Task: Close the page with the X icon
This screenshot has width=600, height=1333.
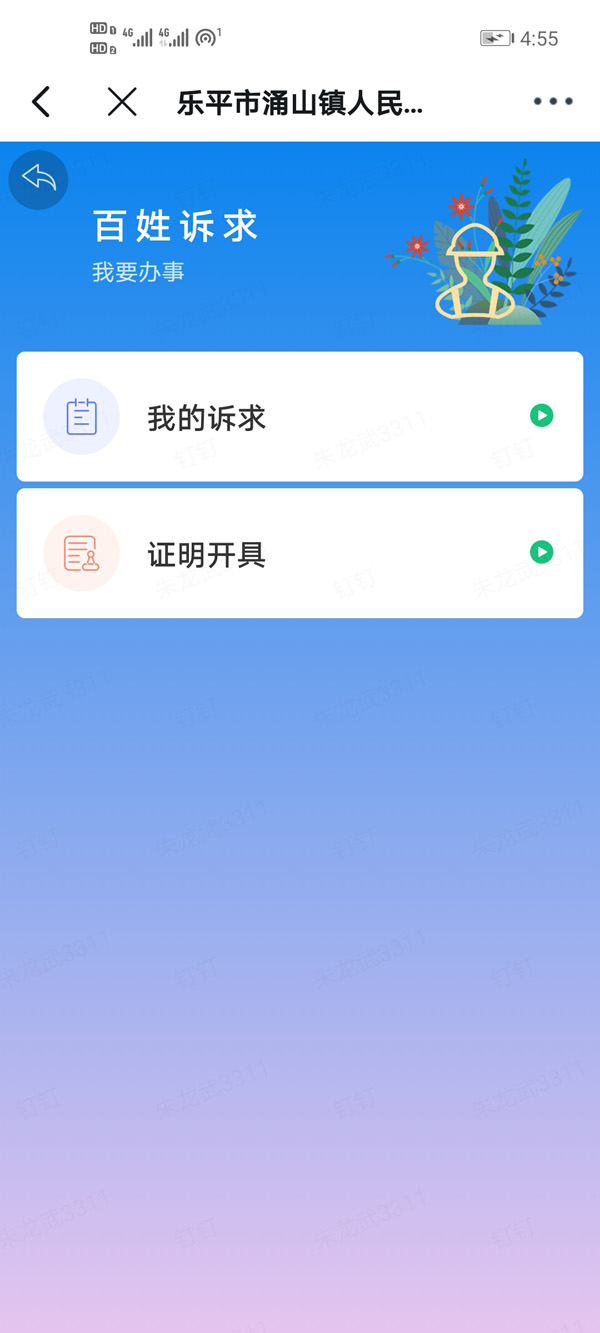Action: point(122,102)
